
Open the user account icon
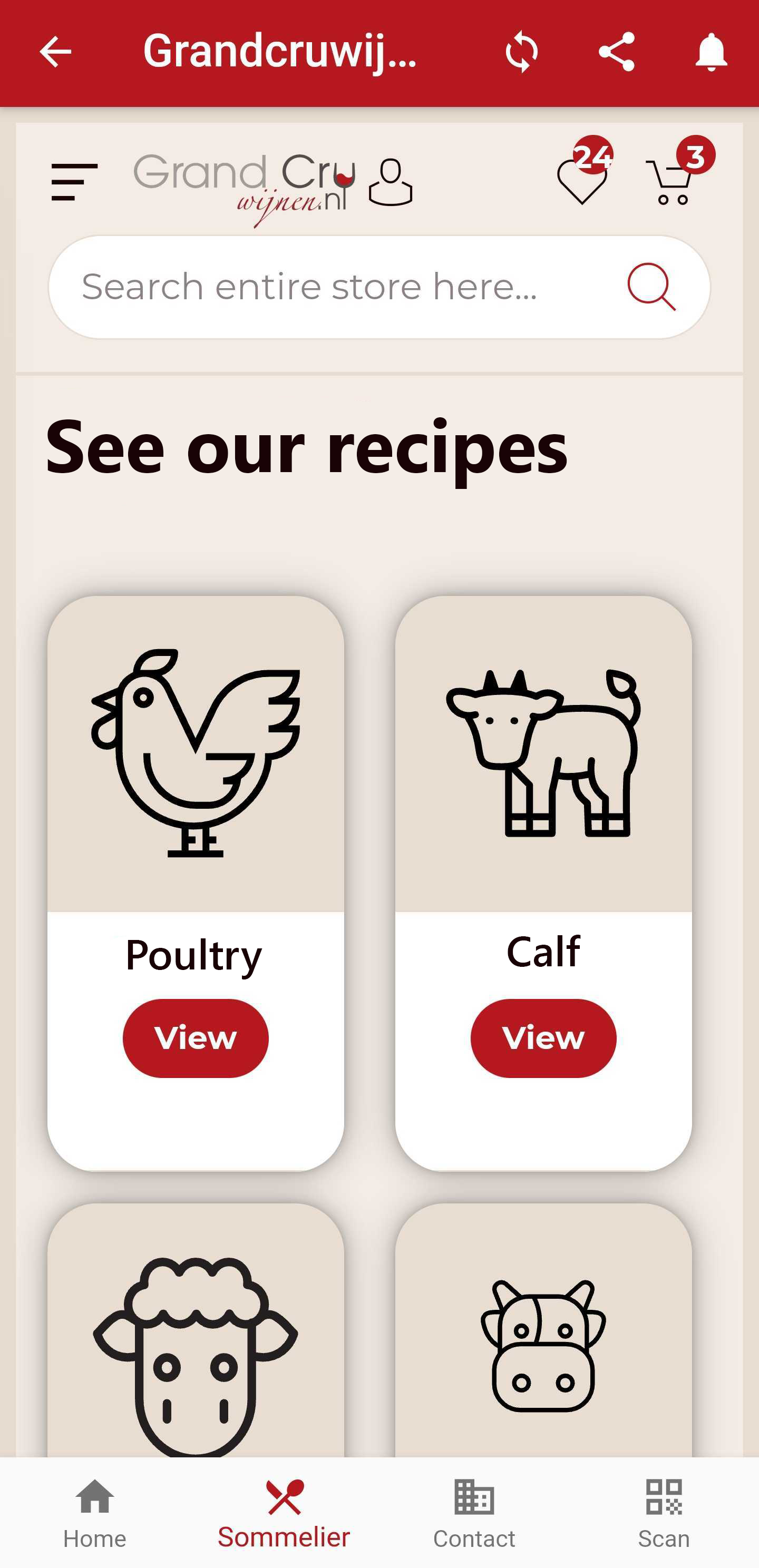tap(391, 182)
